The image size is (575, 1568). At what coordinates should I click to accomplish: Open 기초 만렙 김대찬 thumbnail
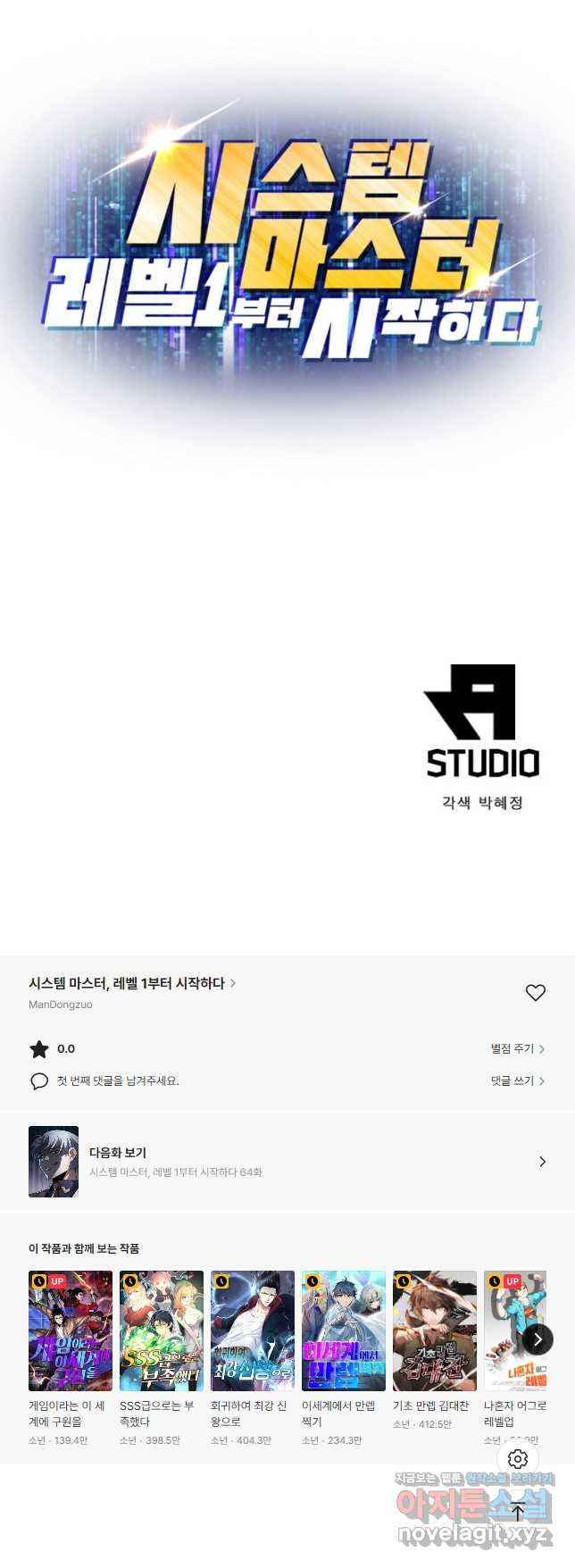pyautogui.click(x=435, y=1330)
